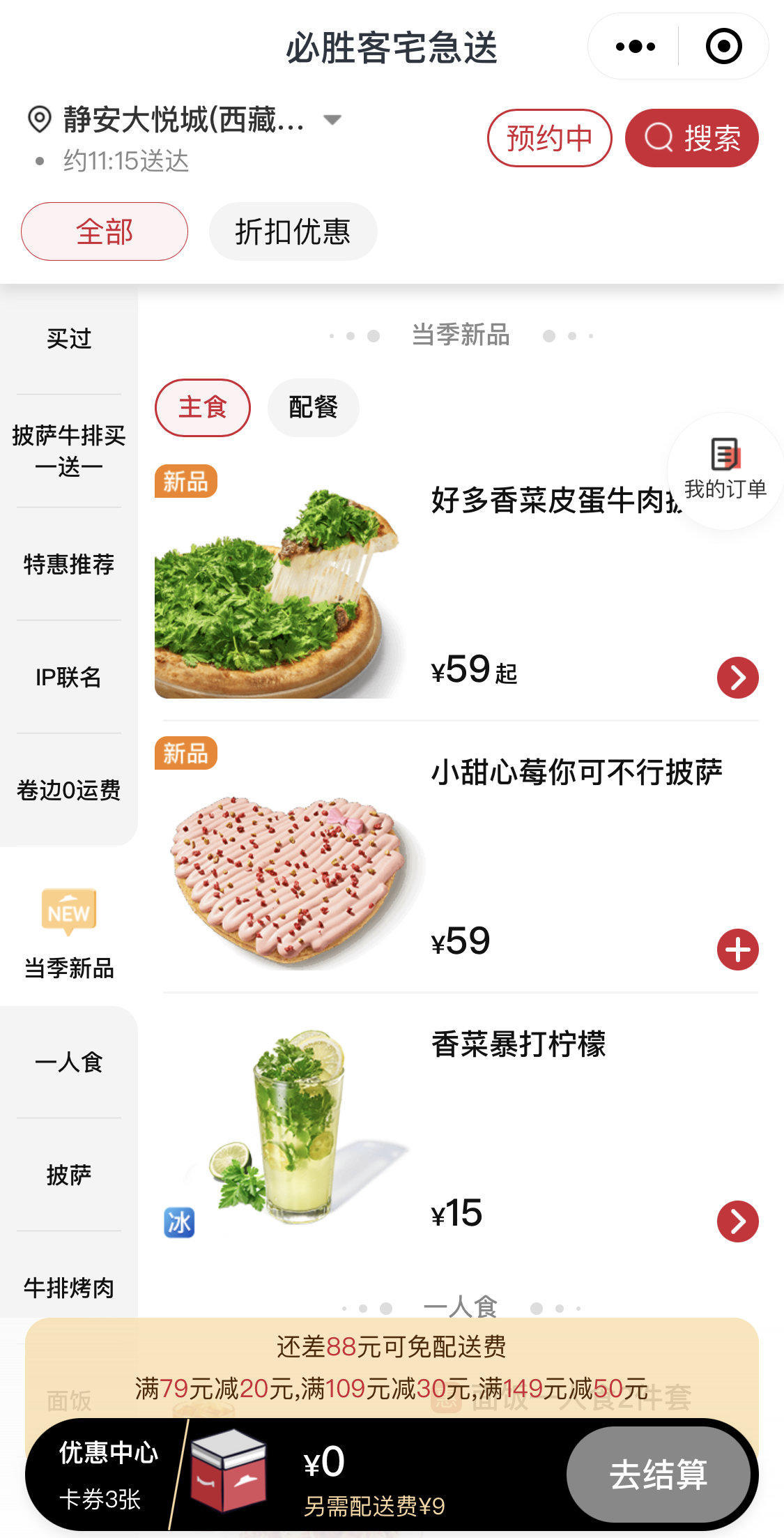Click the shopping cart box icon
This screenshot has height=1538, width=784.
pyautogui.click(x=232, y=1472)
